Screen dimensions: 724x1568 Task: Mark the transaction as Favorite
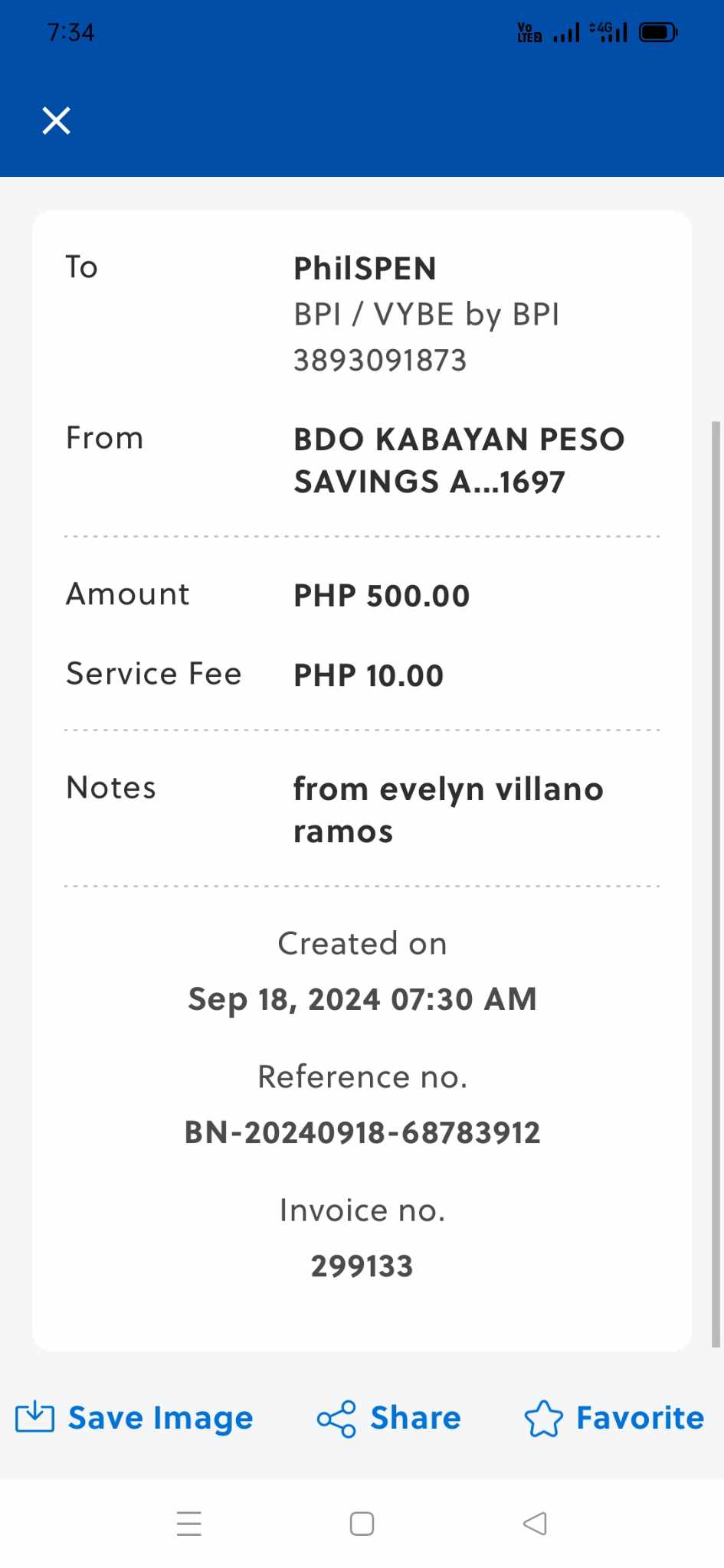(614, 1418)
